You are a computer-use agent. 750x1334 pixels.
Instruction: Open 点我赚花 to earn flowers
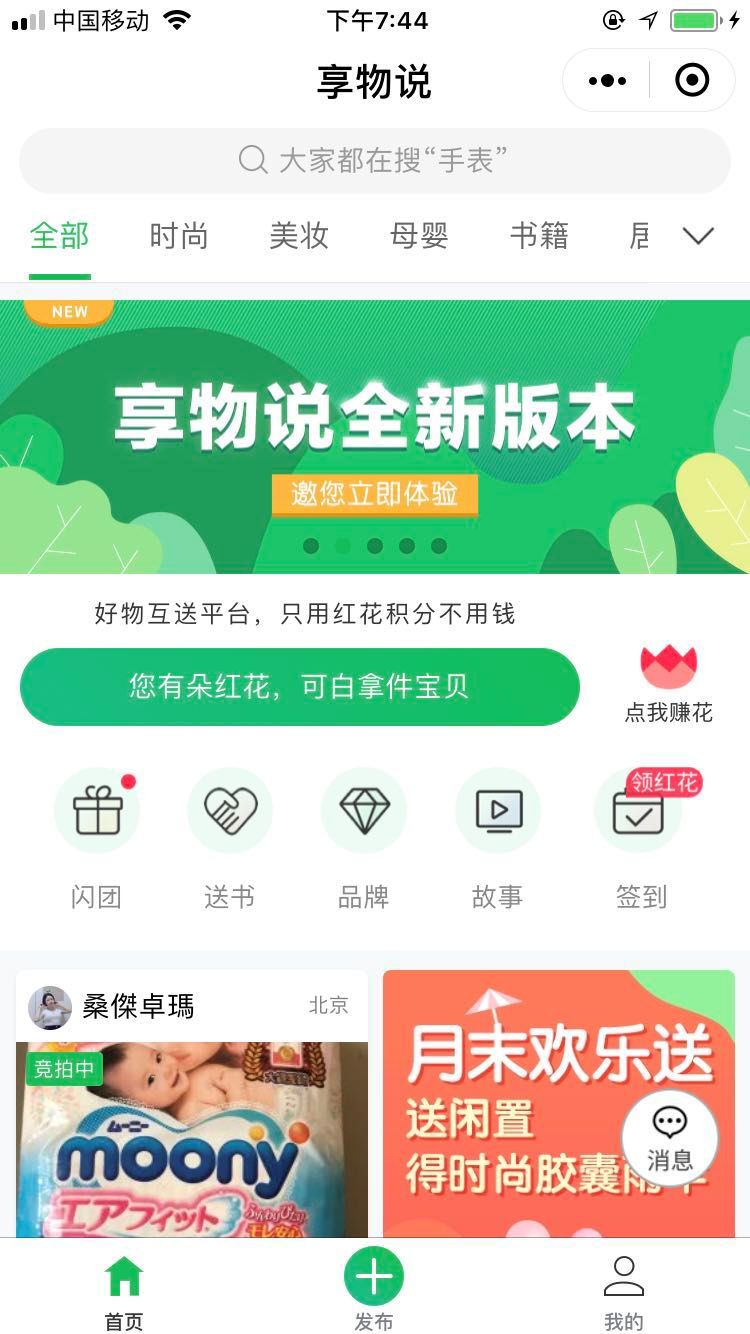click(668, 685)
